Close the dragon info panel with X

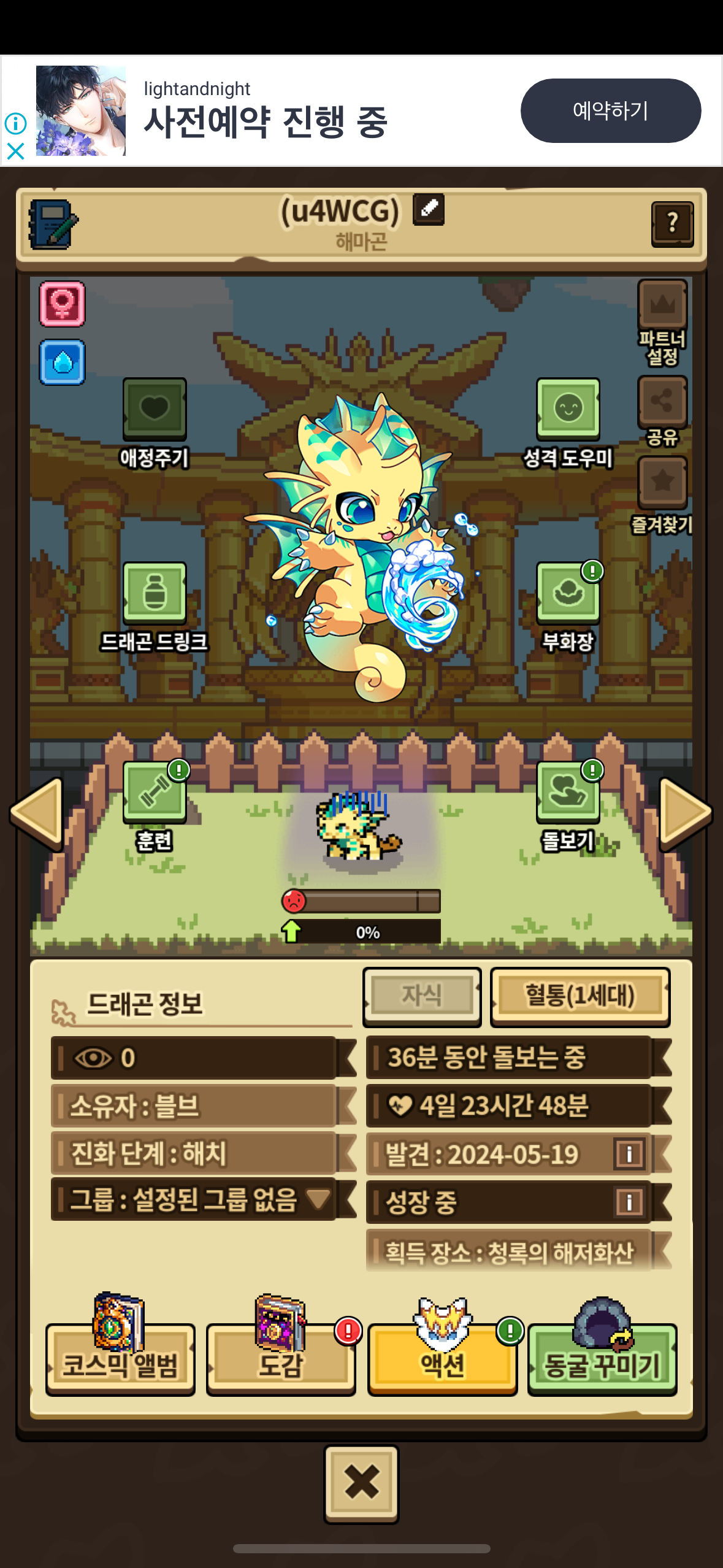coord(361,1483)
